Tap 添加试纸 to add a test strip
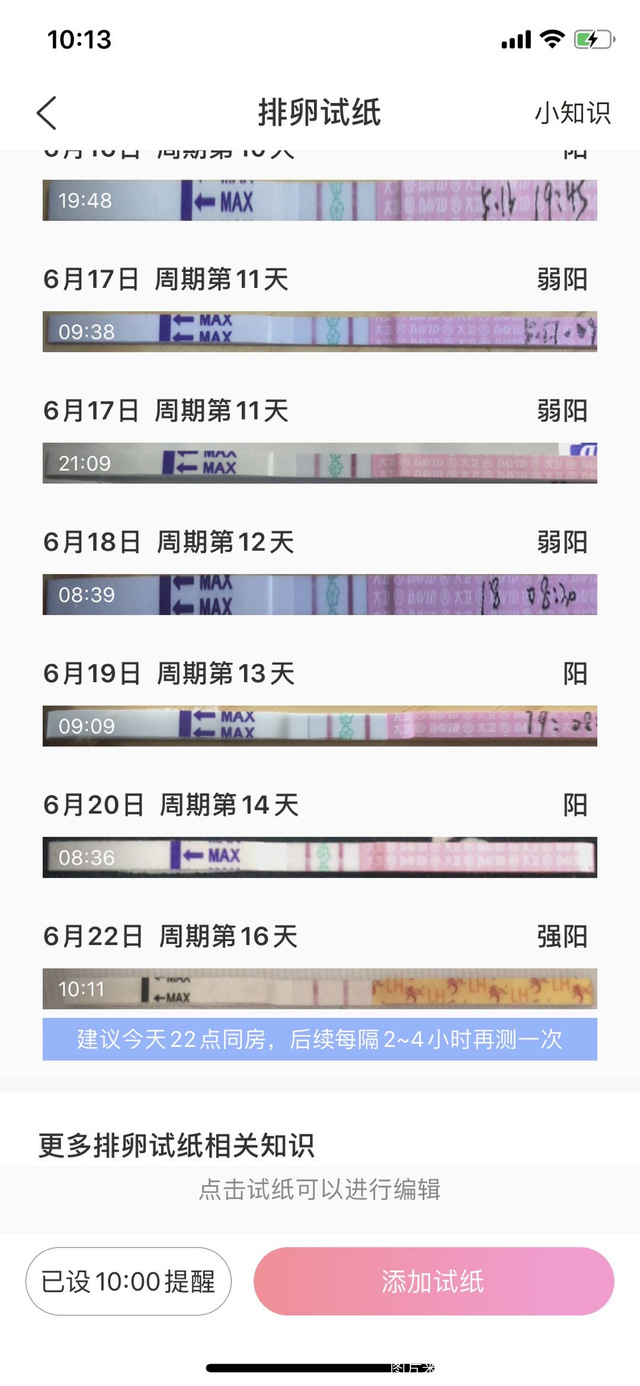The width and height of the screenshot is (640, 1386). 433,1281
